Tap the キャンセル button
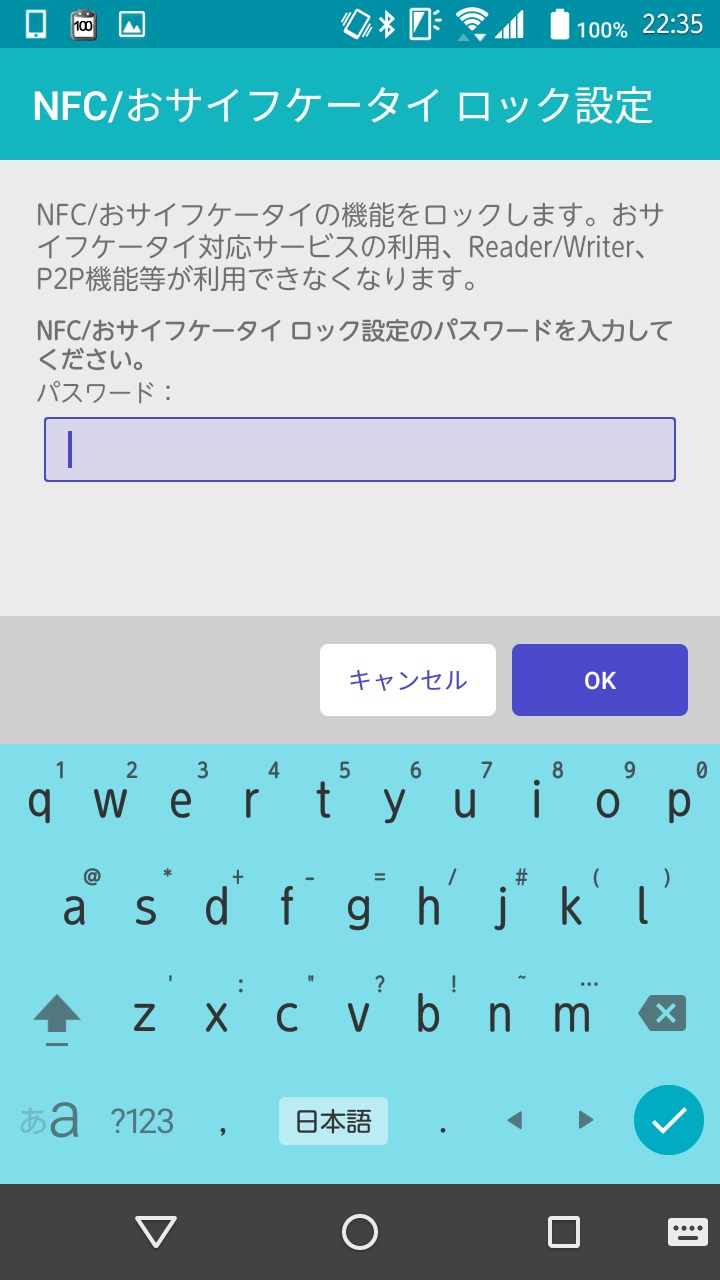 pyautogui.click(x=408, y=680)
